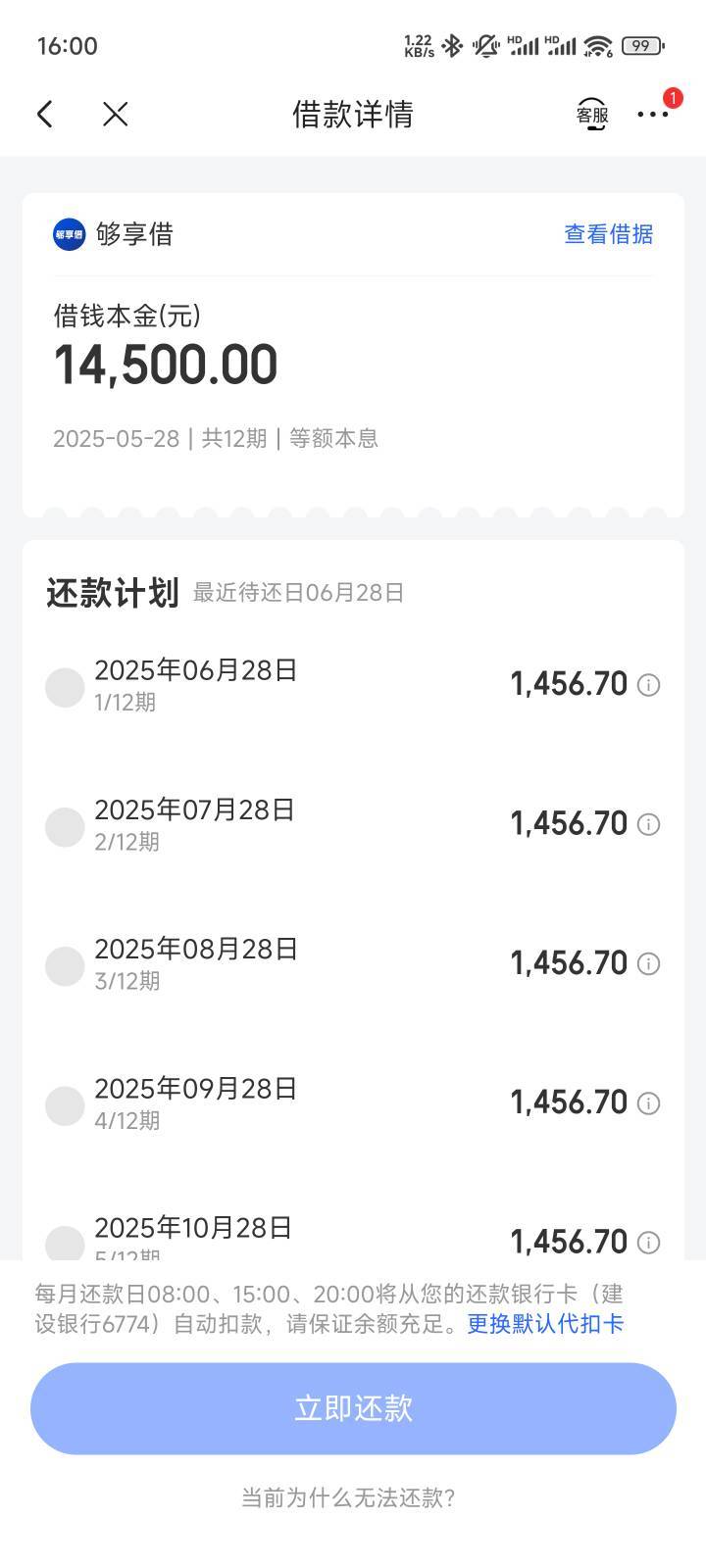Close the page with the X icon
706x1568 pixels.
[116, 115]
